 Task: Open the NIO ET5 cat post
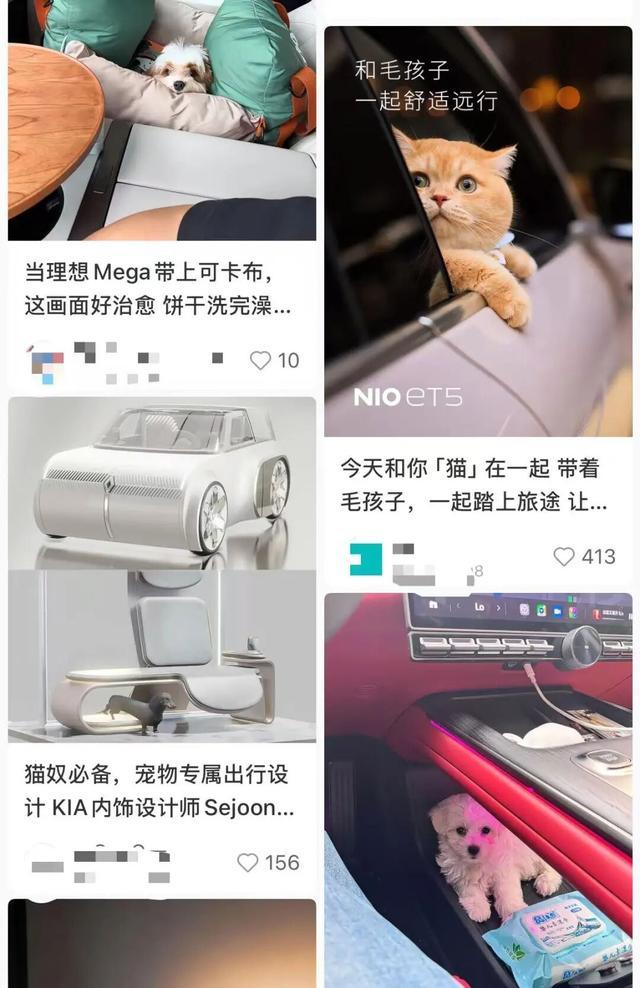pyautogui.click(x=478, y=231)
